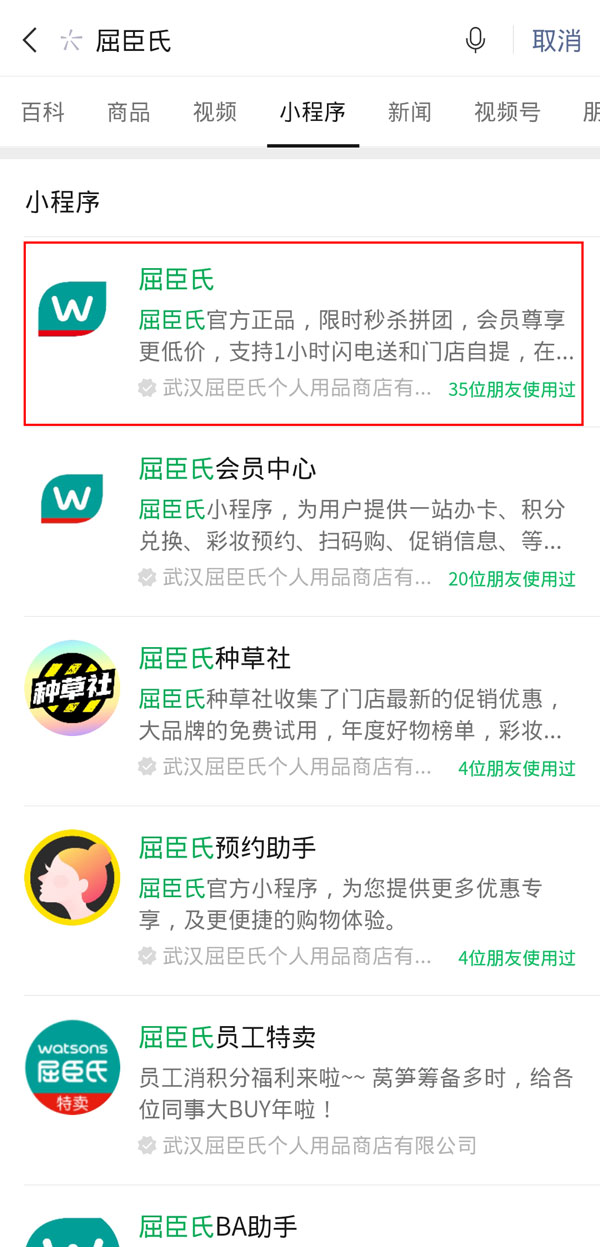The width and height of the screenshot is (600, 1247).
Task: Open the 屈臣氏员工特卖 mini program
Action: [x=303, y=1090]
